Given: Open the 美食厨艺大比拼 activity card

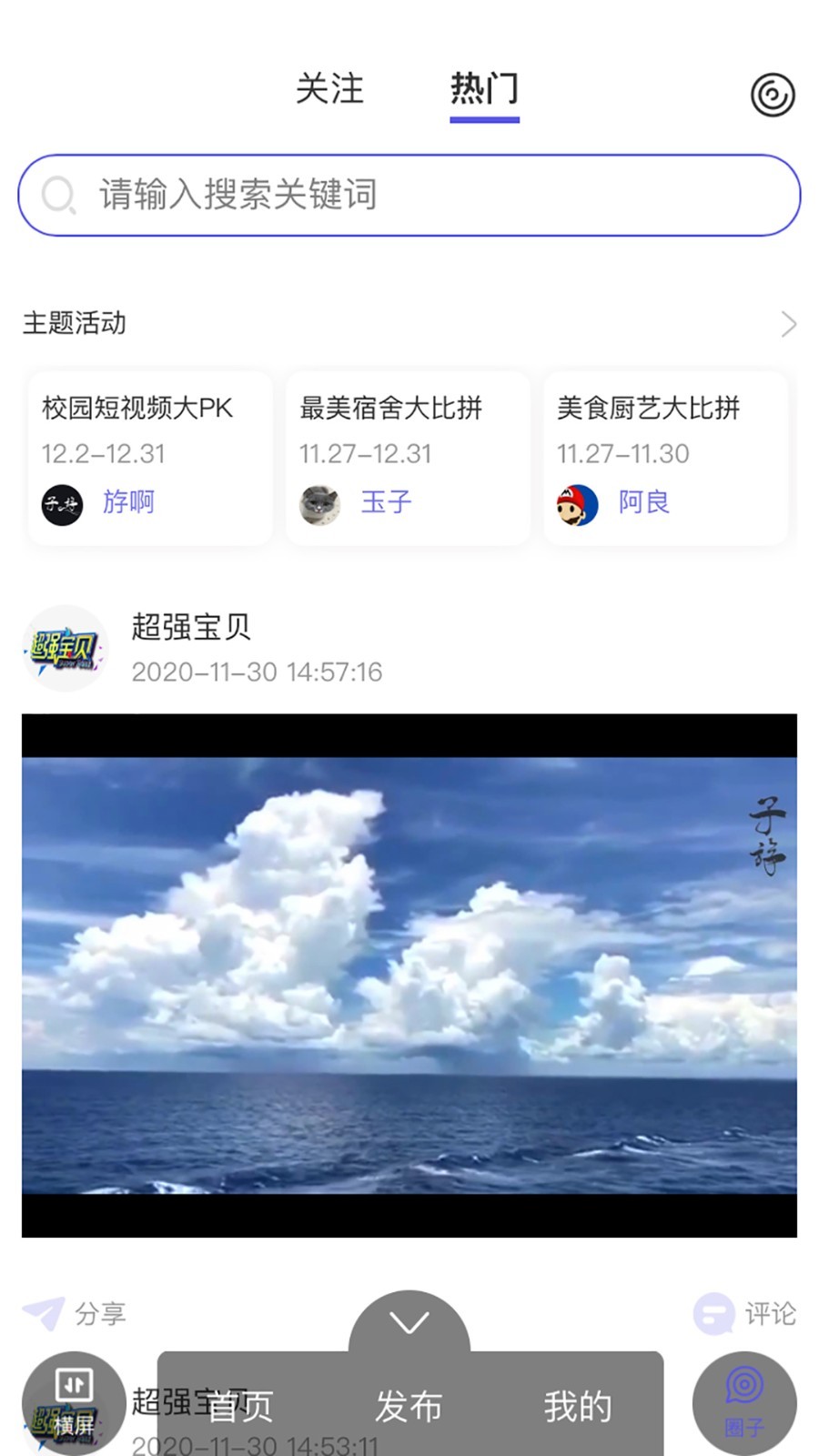Looking at the screenshot, I should [x=665, y=457].
